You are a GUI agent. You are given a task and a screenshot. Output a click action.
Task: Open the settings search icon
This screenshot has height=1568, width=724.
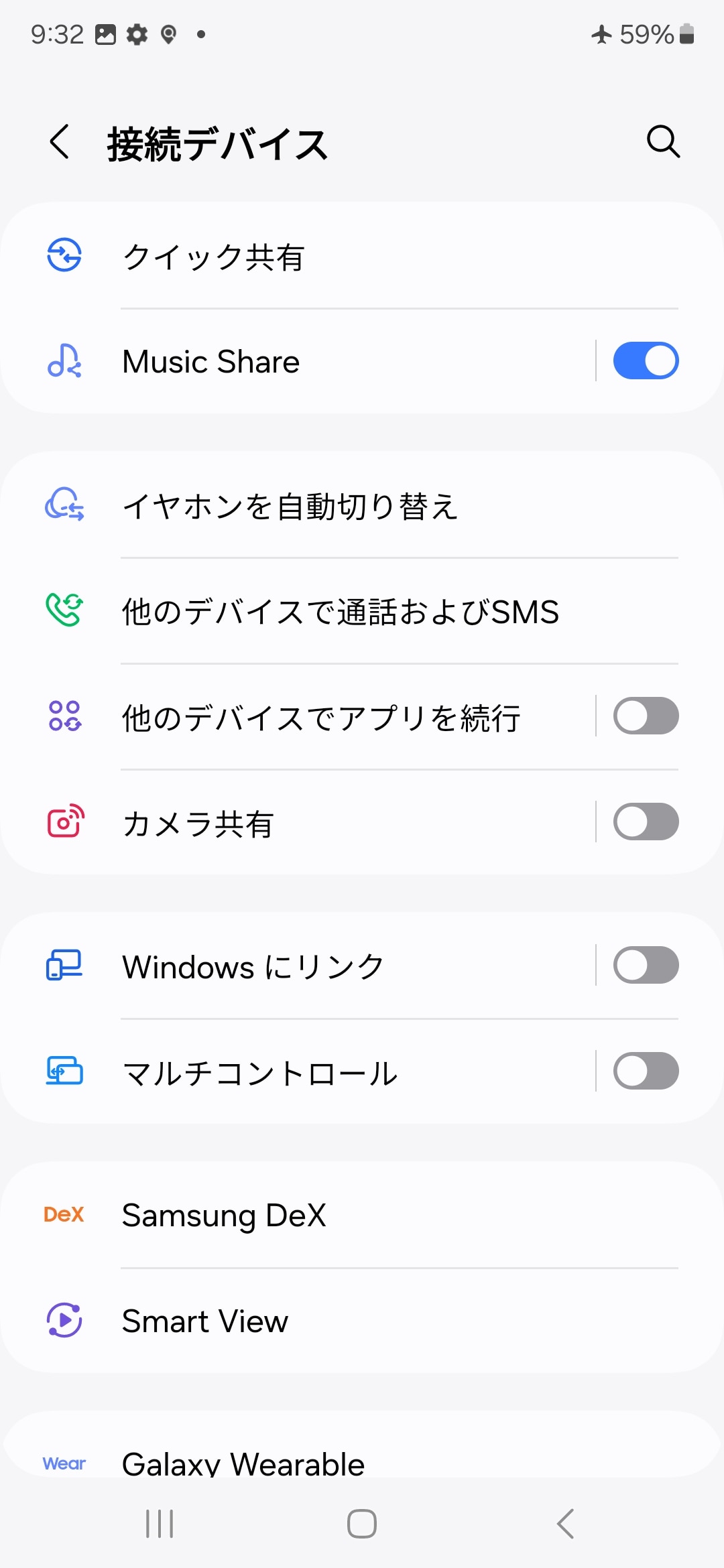click(x=663, y=142)
